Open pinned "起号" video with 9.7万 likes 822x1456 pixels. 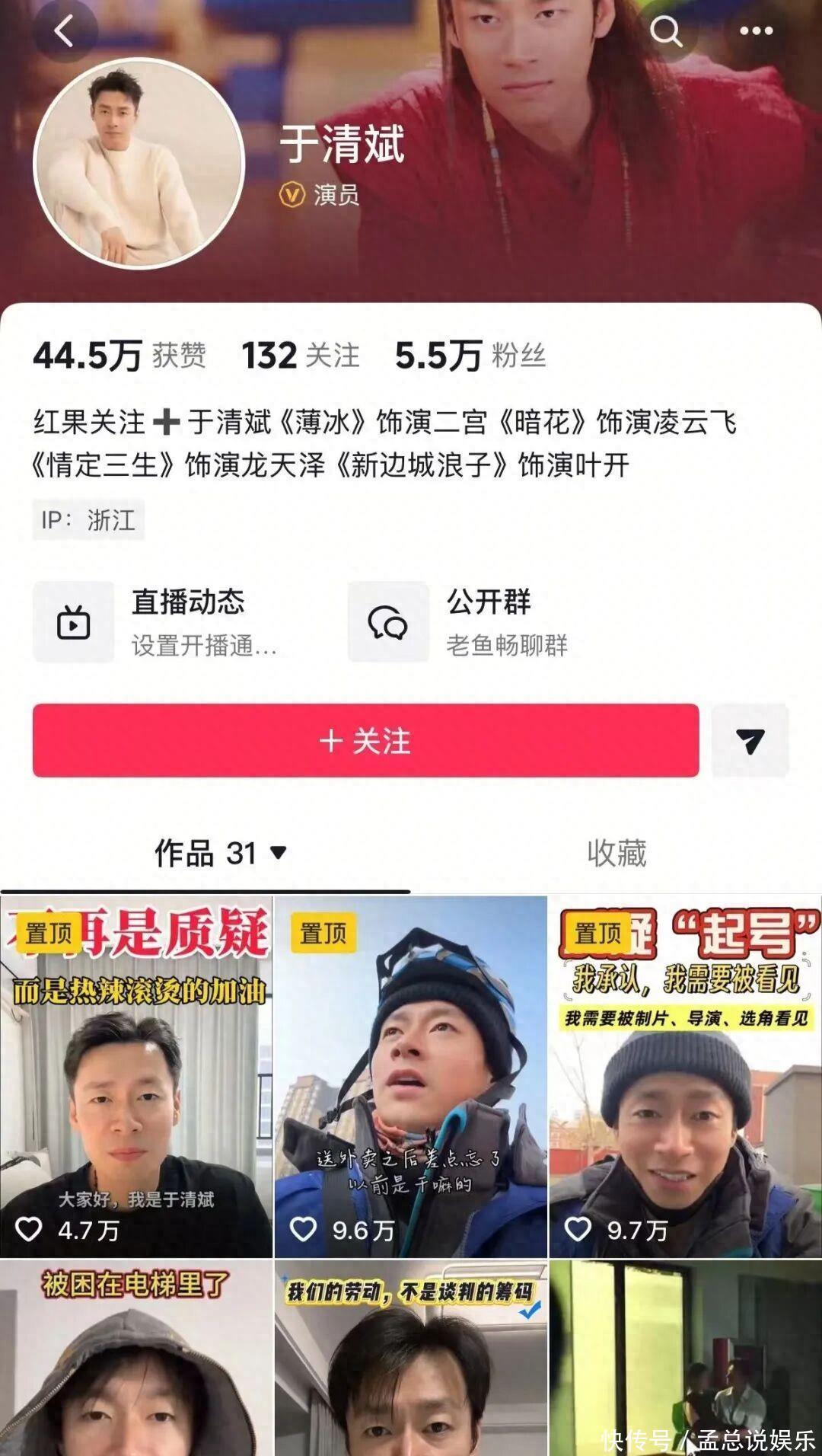[685, 1075]
